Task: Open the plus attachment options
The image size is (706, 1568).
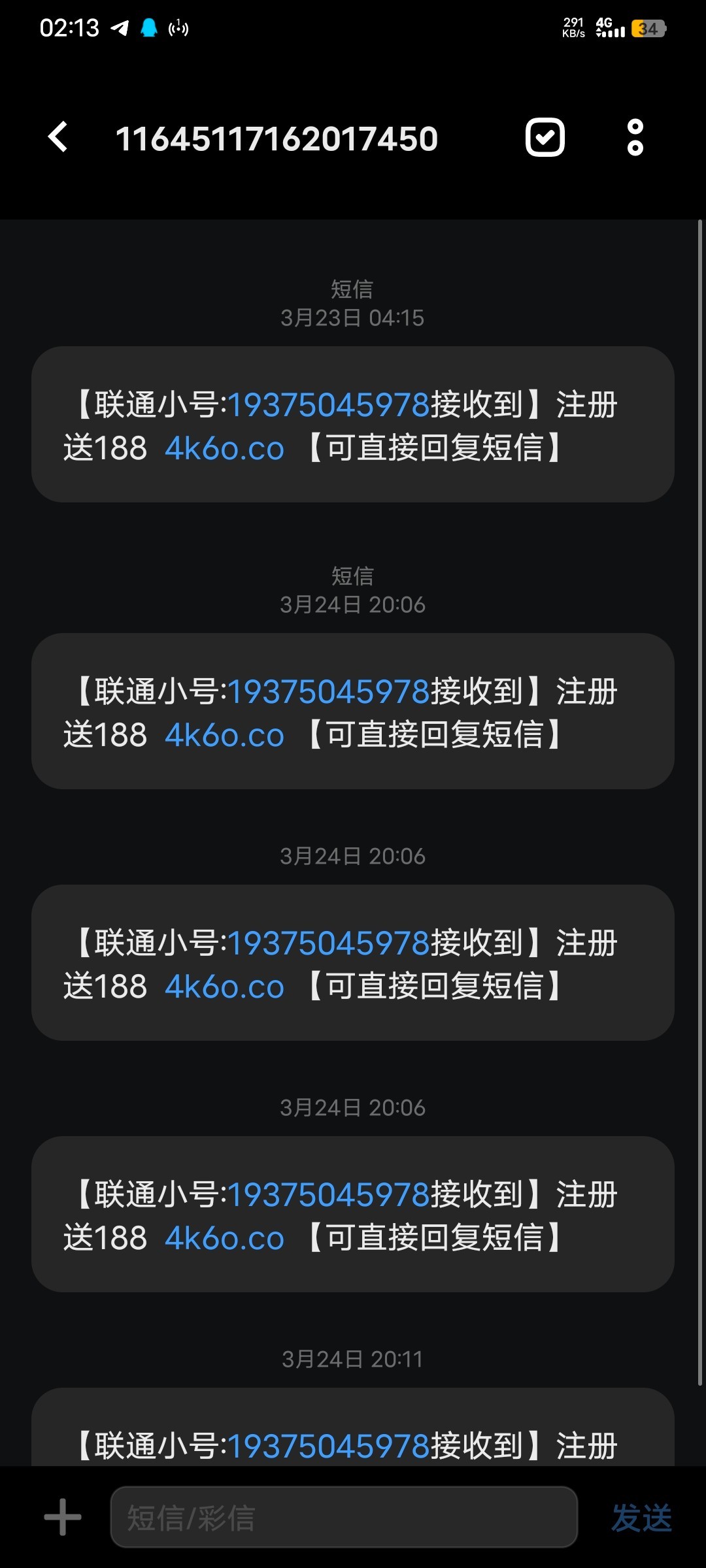Action: (63, 1516)
